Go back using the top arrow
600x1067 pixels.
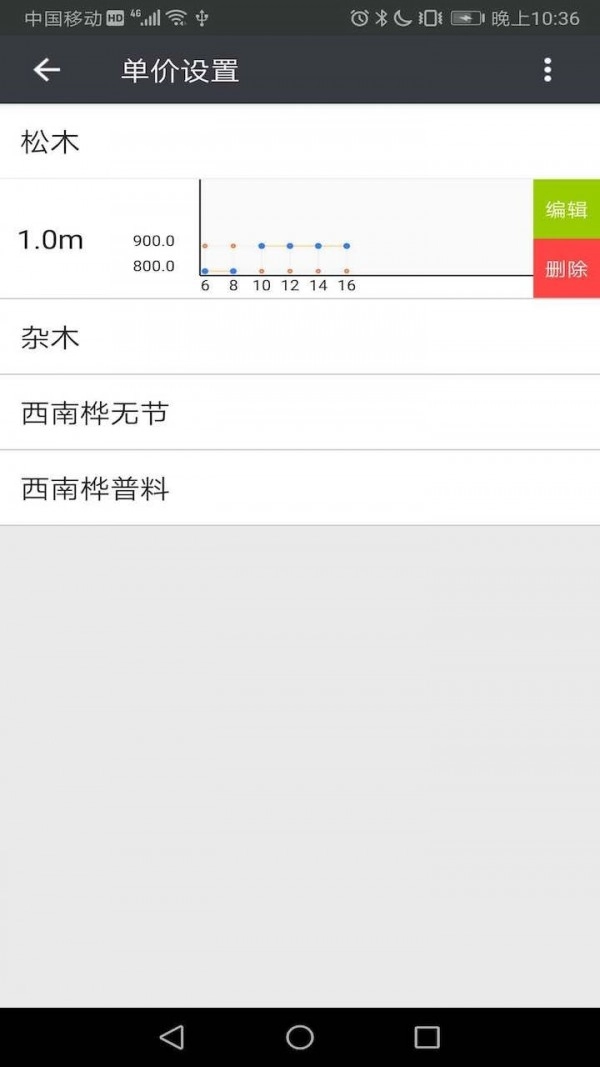(x=47, y=70)
